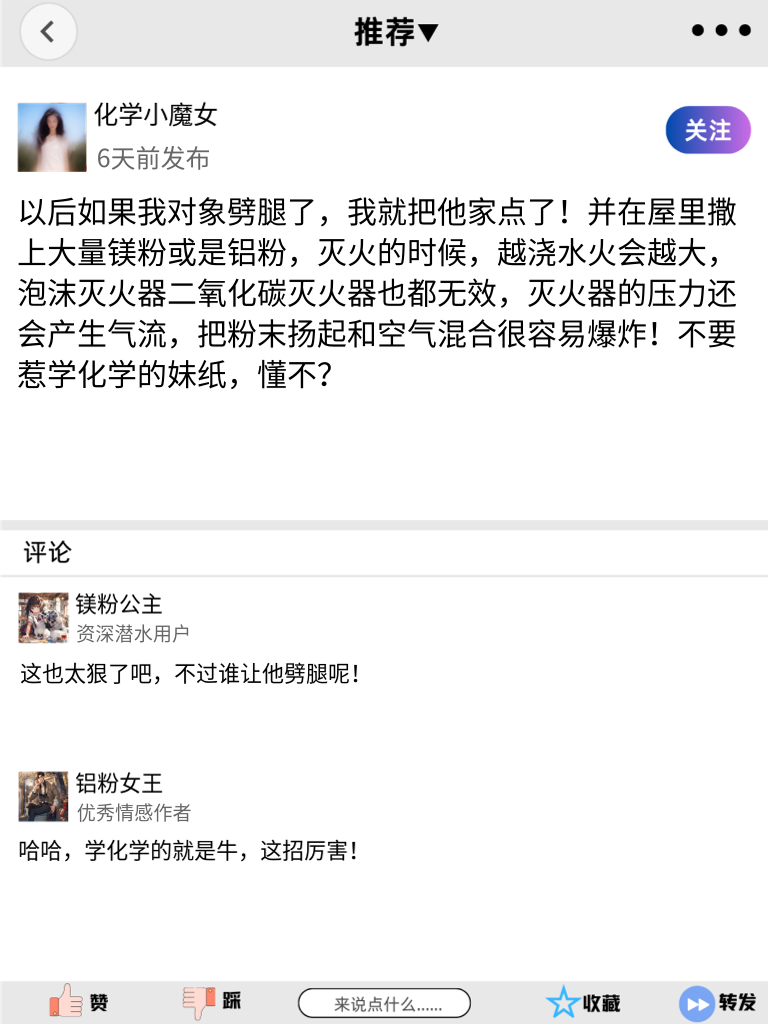
Task: Tap the back arrow at top left
Action: pos(47,31)
